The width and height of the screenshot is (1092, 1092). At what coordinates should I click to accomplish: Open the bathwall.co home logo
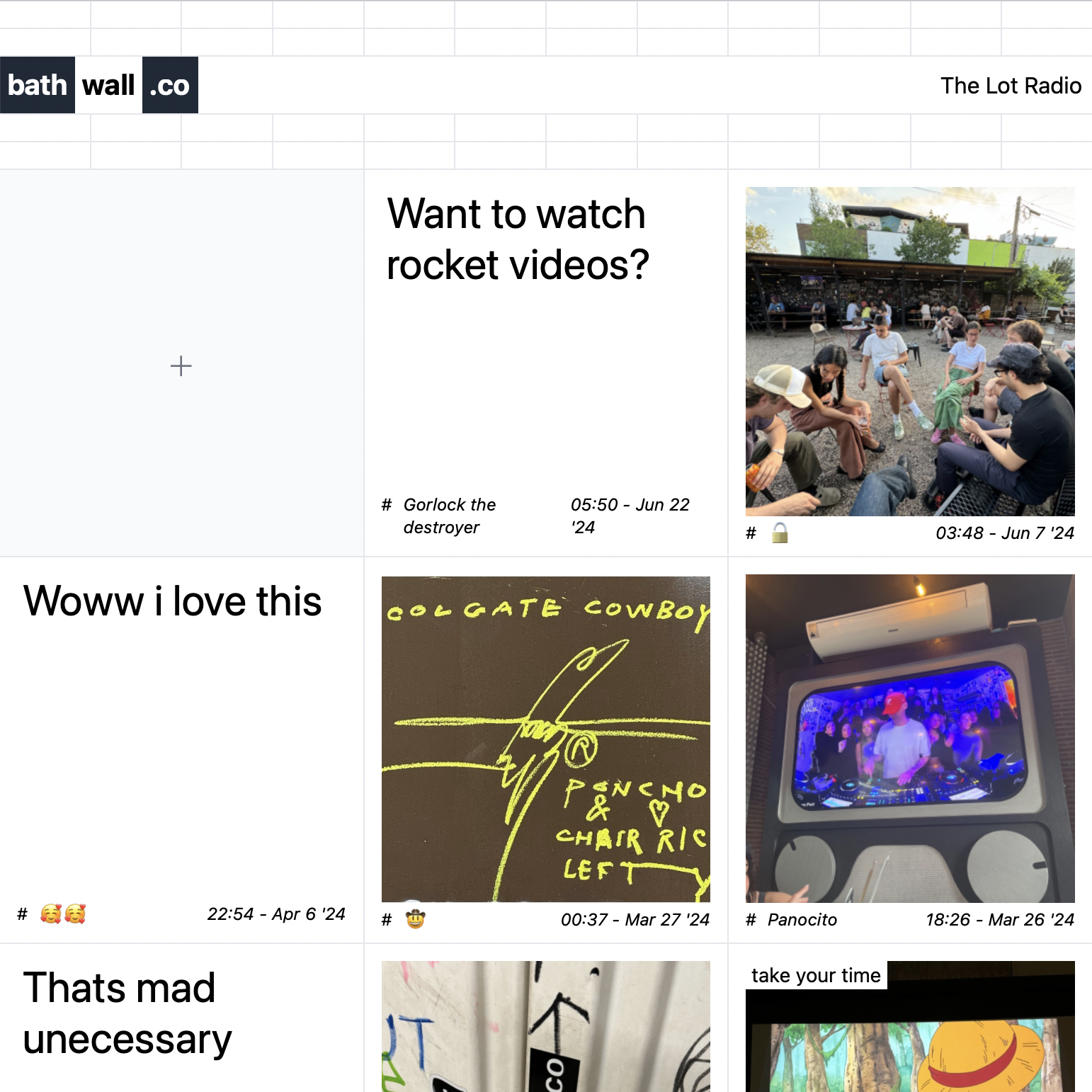tap(99, 85)
